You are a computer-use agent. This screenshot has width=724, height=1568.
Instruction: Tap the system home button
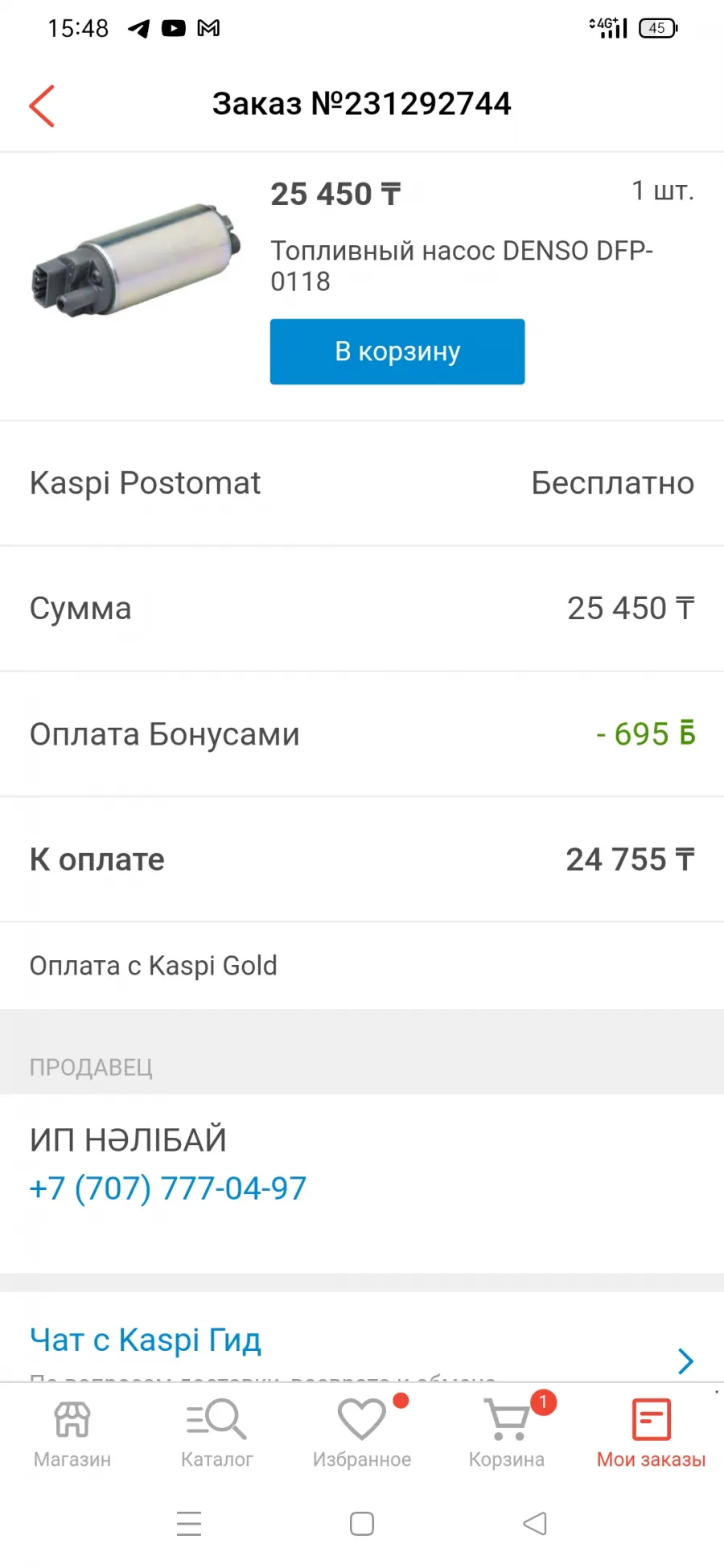click(x=362, y=1524)
